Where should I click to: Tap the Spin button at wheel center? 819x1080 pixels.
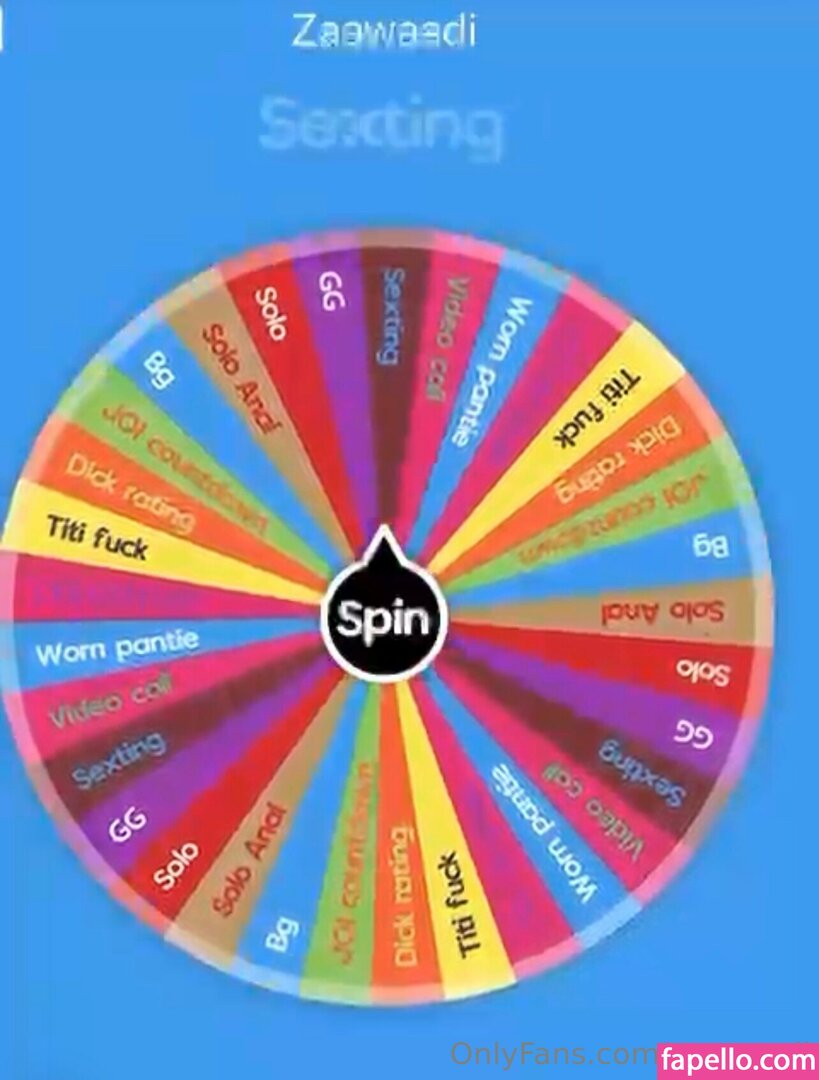pyautogui.click(x=385, y=619)
